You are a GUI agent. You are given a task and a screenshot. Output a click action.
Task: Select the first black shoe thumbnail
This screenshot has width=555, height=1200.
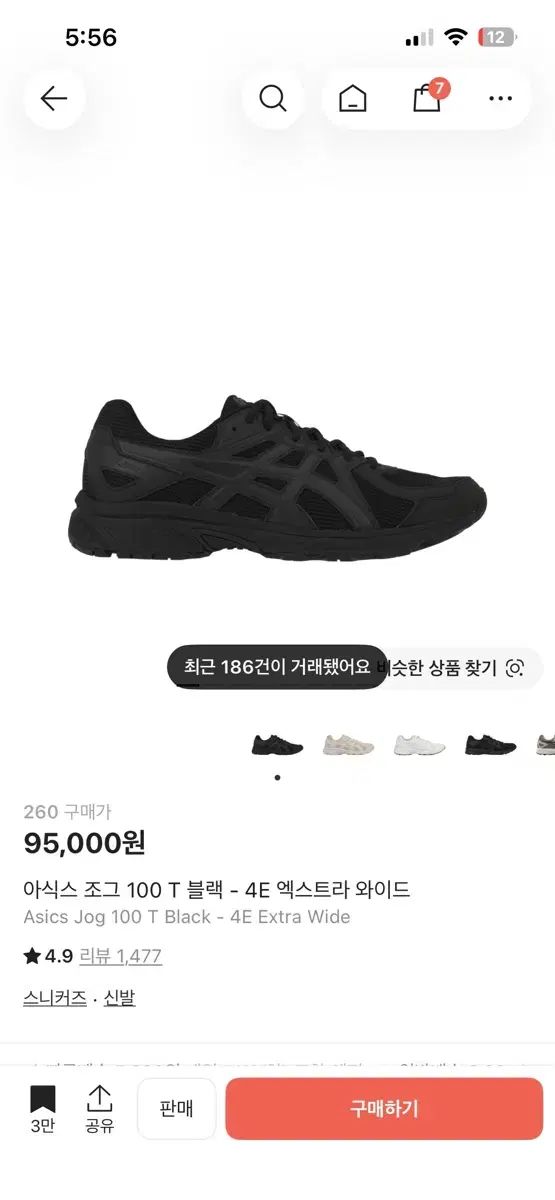pos(277,744)
